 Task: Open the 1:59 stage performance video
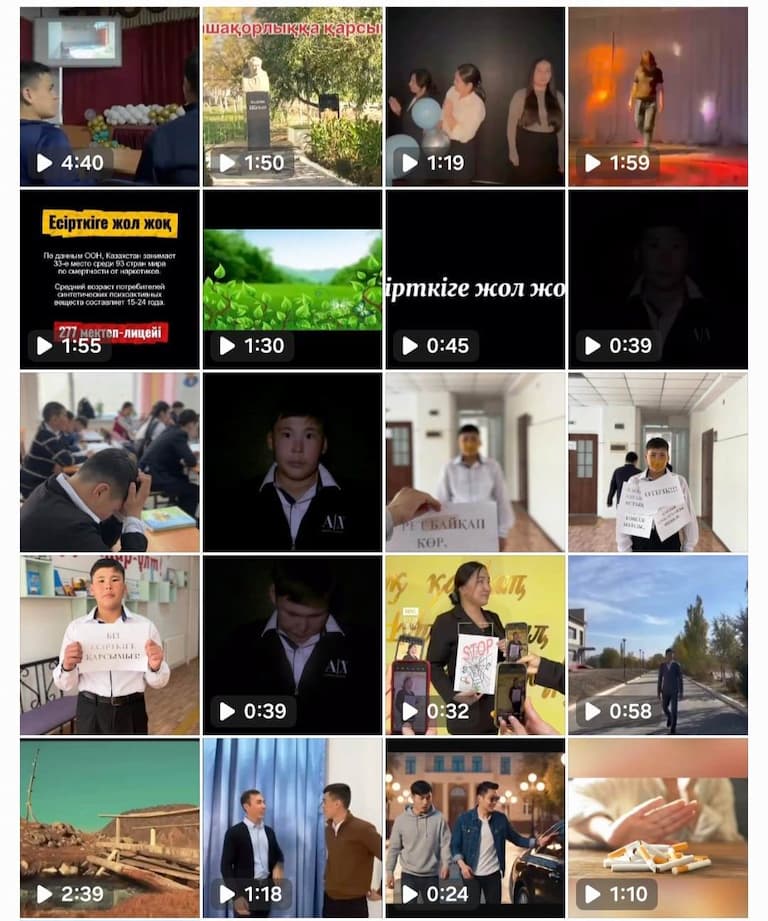click(x=658, y=97)
